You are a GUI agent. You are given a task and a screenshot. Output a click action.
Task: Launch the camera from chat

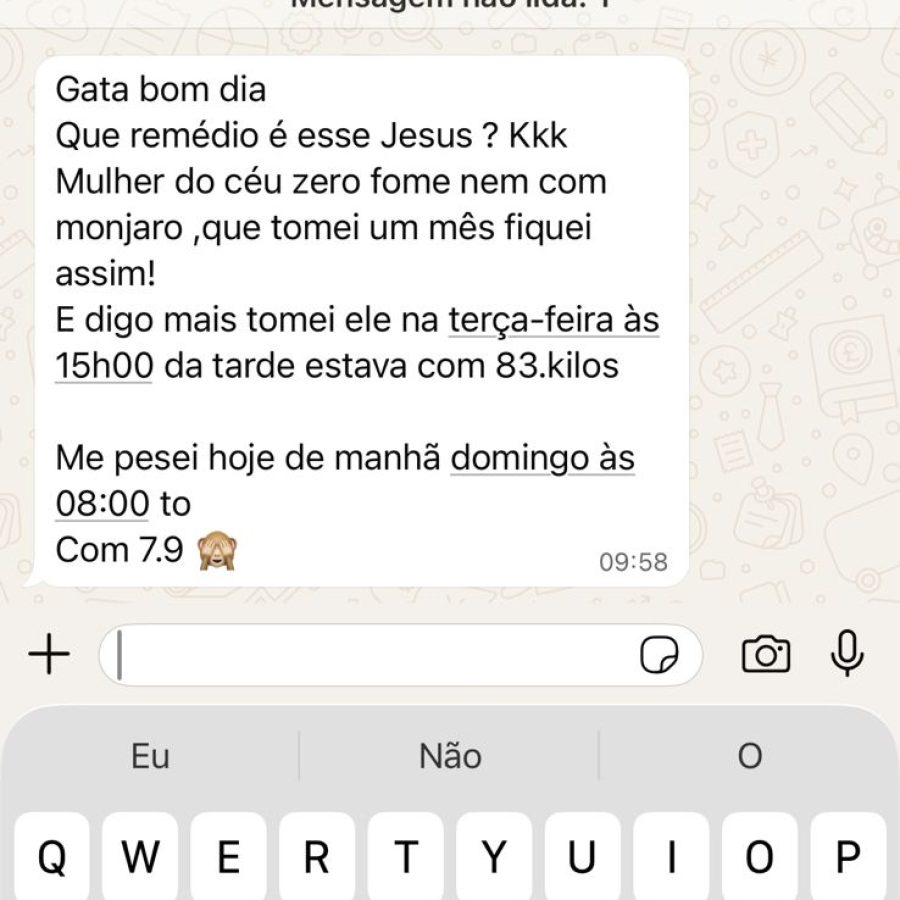click(x=766, y=655)
